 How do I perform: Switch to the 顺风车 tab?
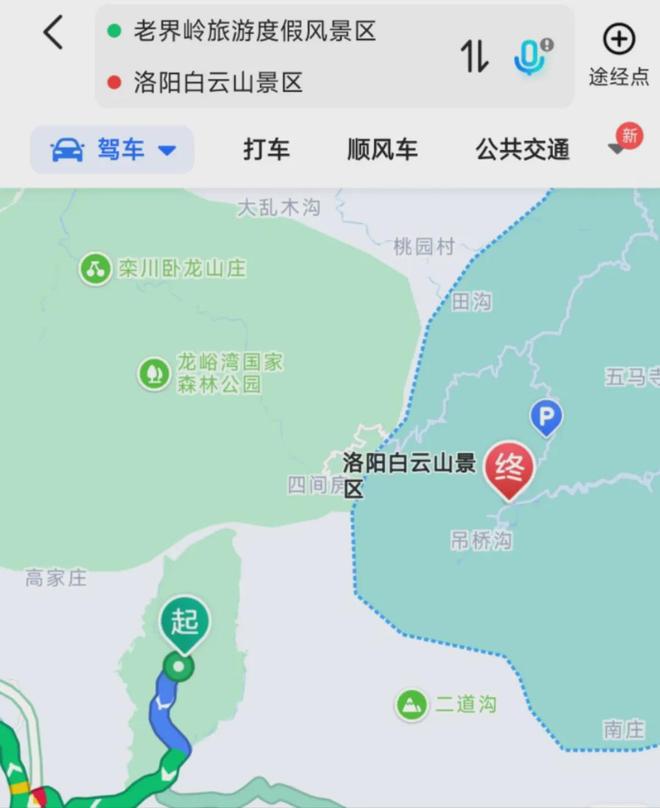(x=382, y=150)
